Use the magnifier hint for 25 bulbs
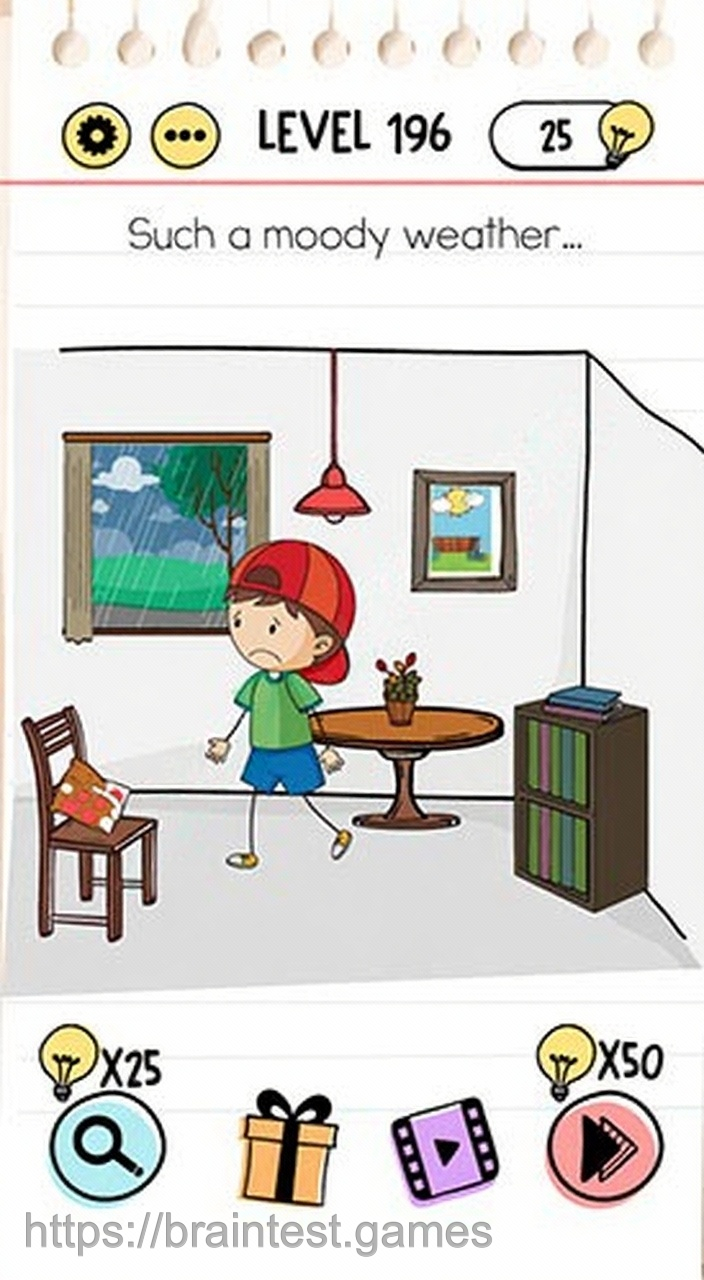This screenshot has height=1280, width=704. 107,1147
